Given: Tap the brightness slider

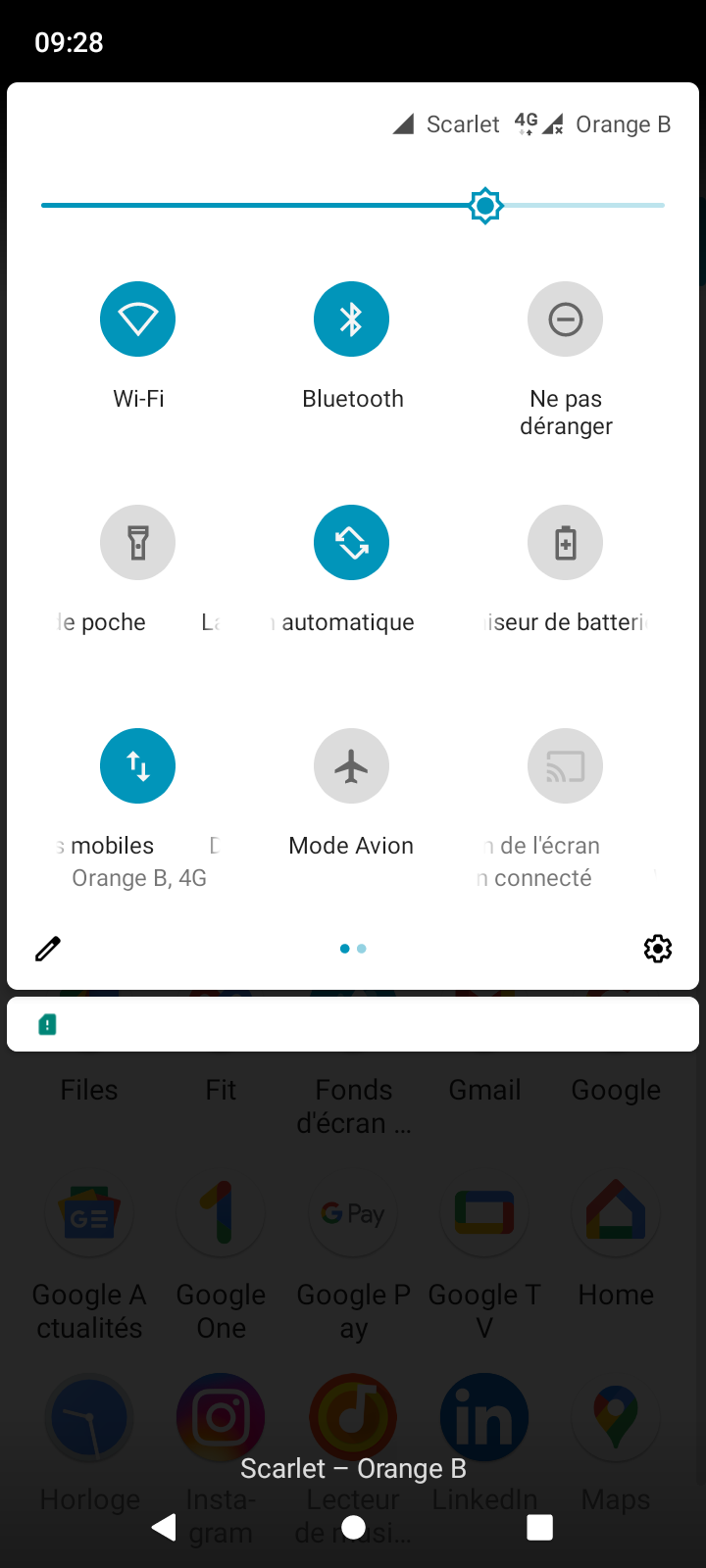Looking at the screenshot, I should click(353, 206).
